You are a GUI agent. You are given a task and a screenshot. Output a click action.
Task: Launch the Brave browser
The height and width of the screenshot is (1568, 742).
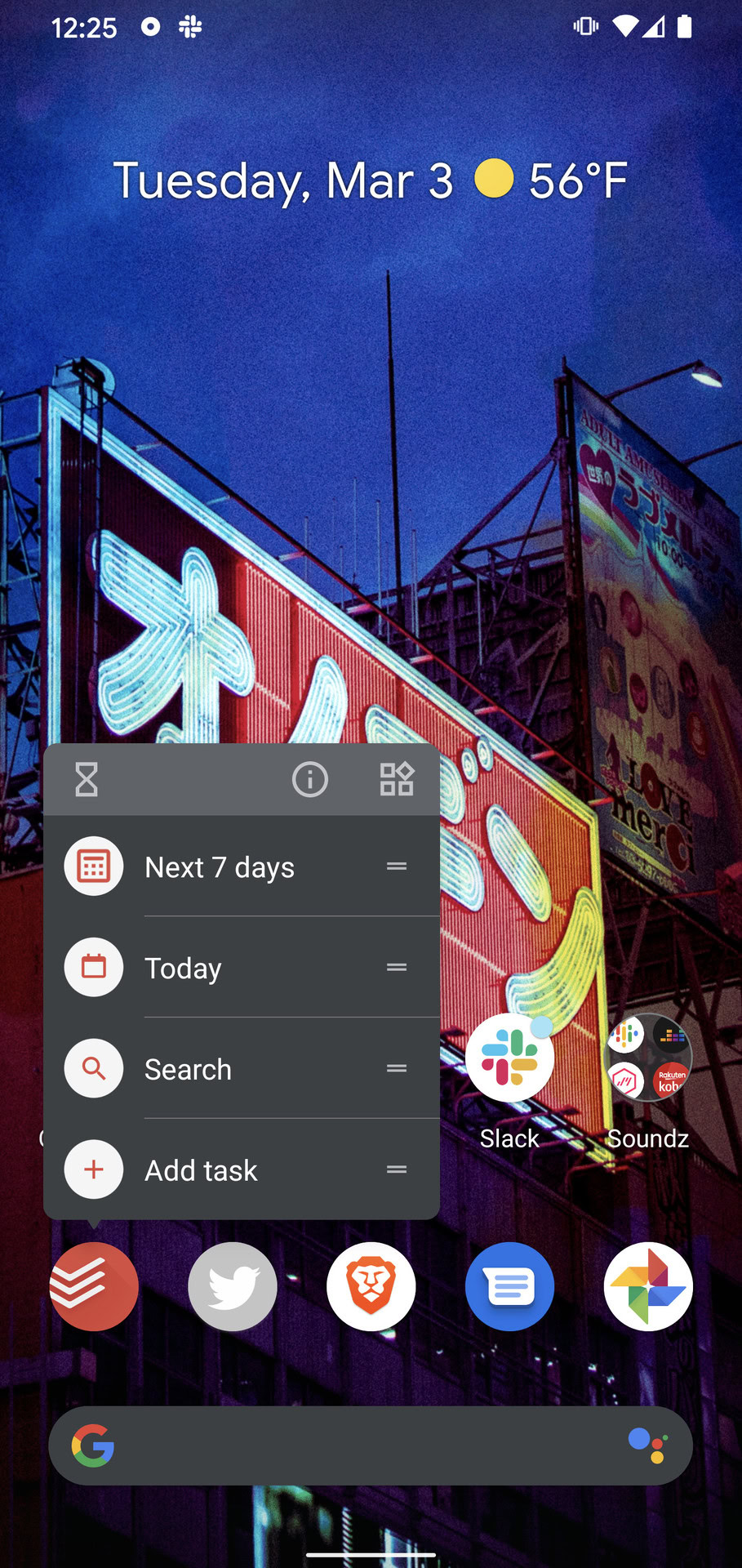(371, 1286)
